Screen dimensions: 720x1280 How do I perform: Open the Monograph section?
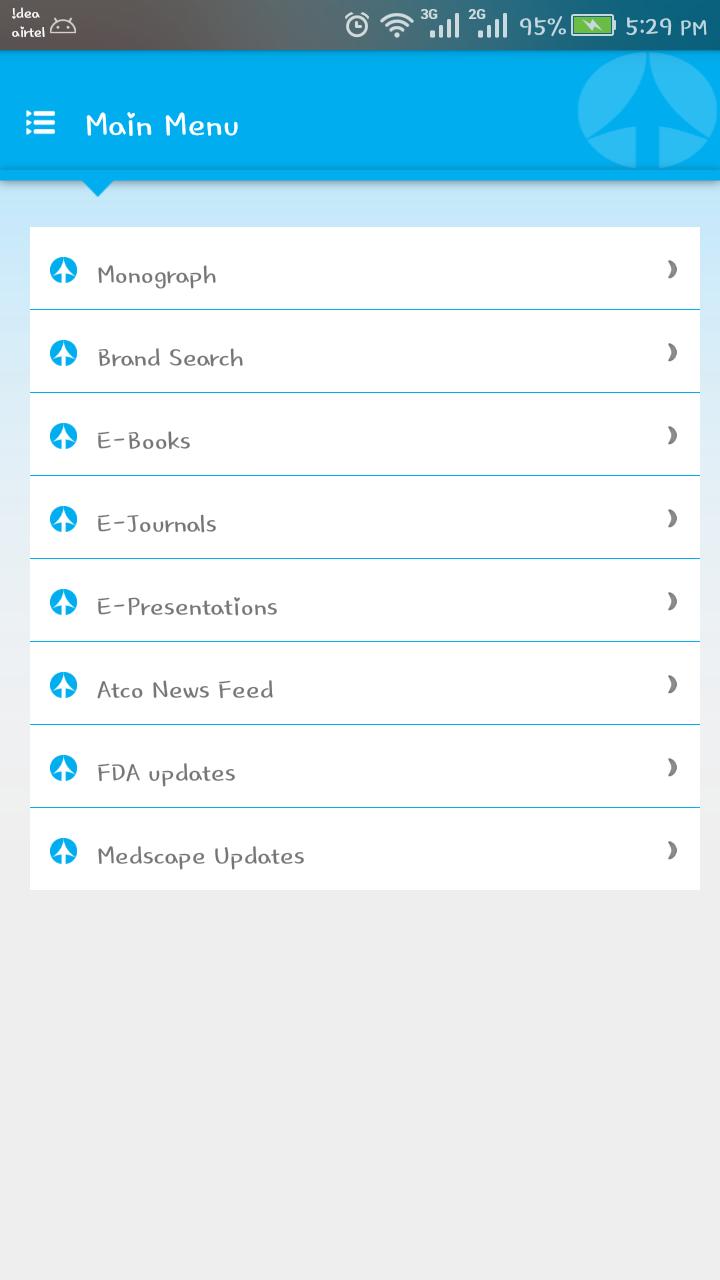coord(364,269)
